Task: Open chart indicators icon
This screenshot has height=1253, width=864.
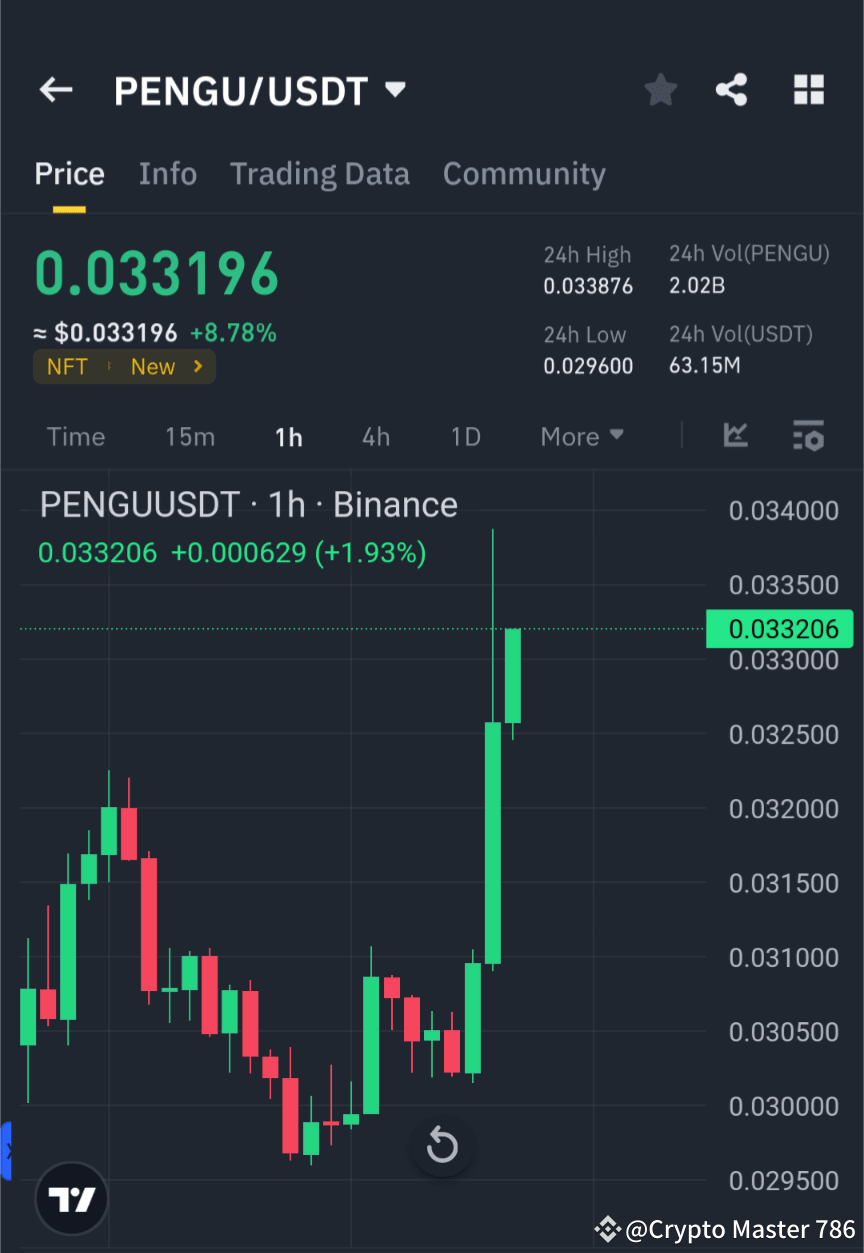Action: coord(736,436)
